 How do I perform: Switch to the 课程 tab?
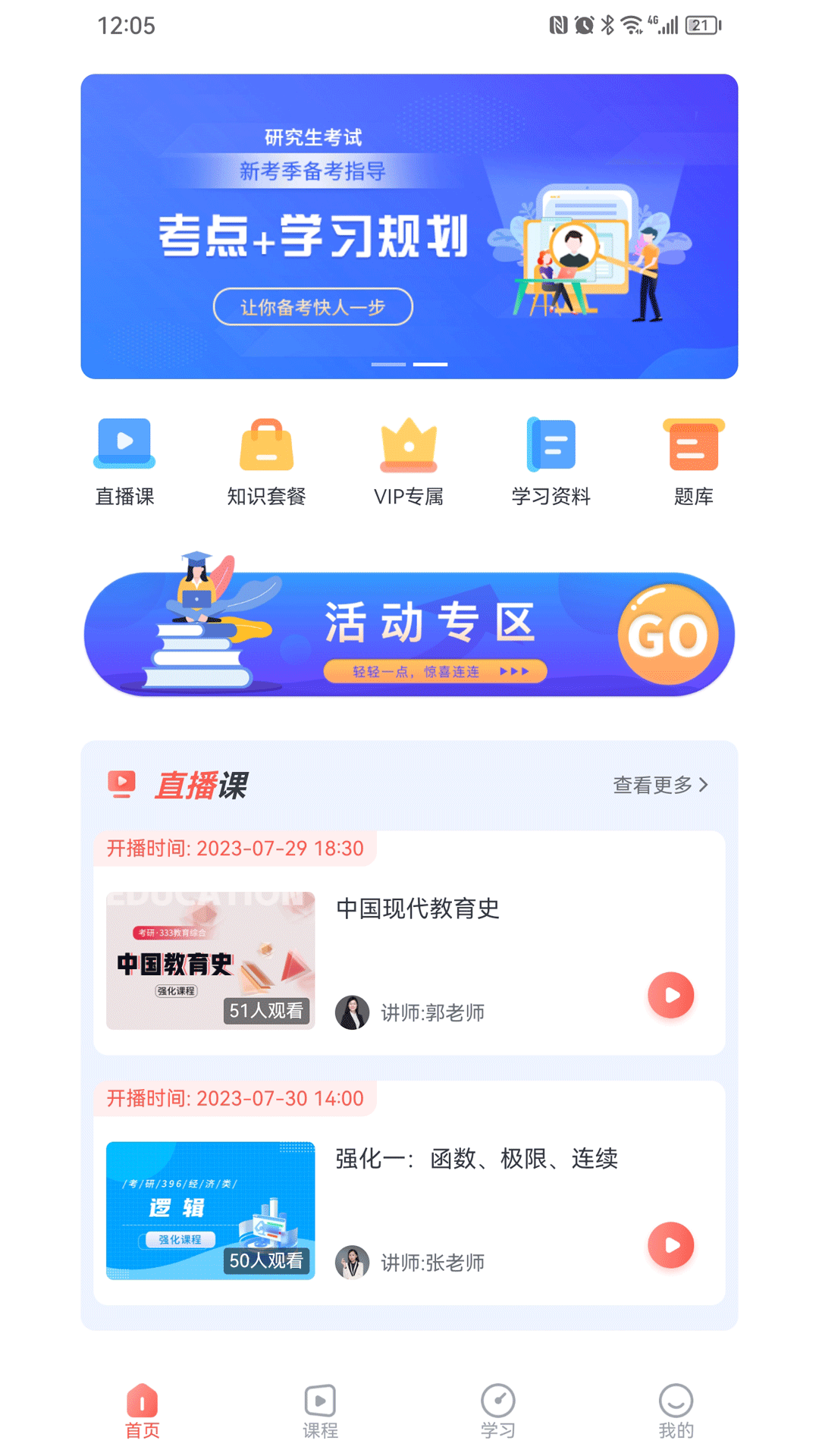pos(320,1412)
